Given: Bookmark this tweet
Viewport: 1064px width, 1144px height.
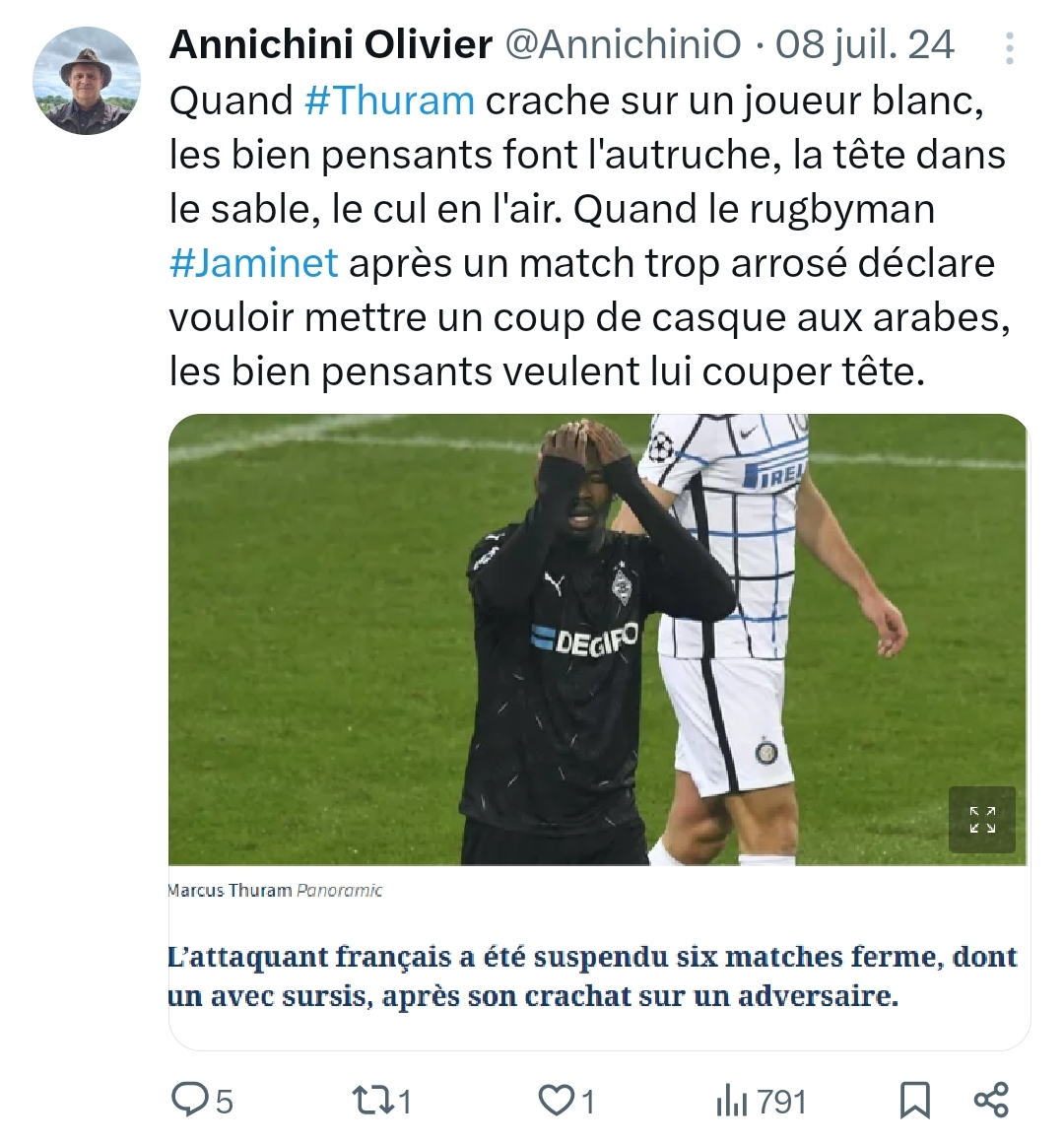Looking at the screenshot, I should pyautogui.click(x=914, y=1100).
